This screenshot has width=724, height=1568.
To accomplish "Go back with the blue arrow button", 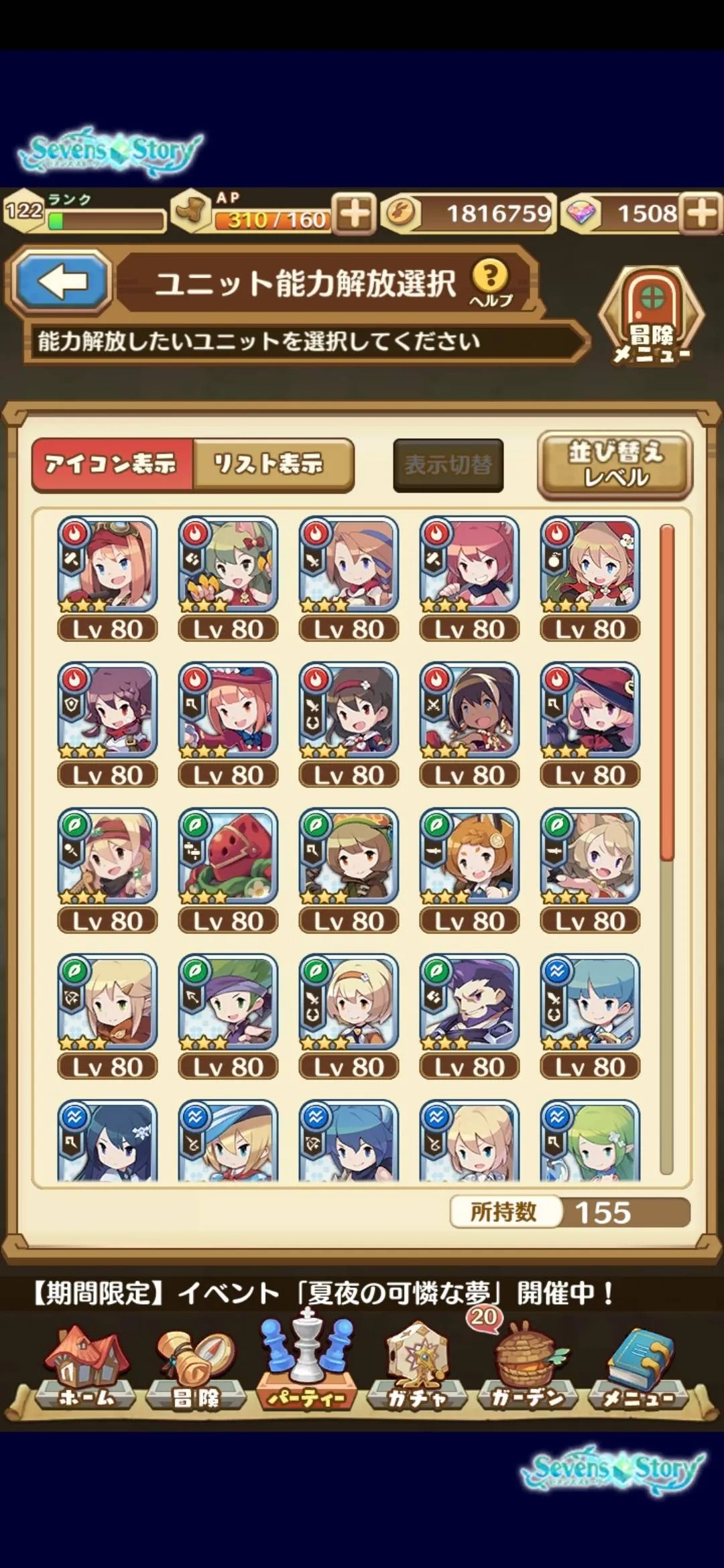I will (62, 281).
